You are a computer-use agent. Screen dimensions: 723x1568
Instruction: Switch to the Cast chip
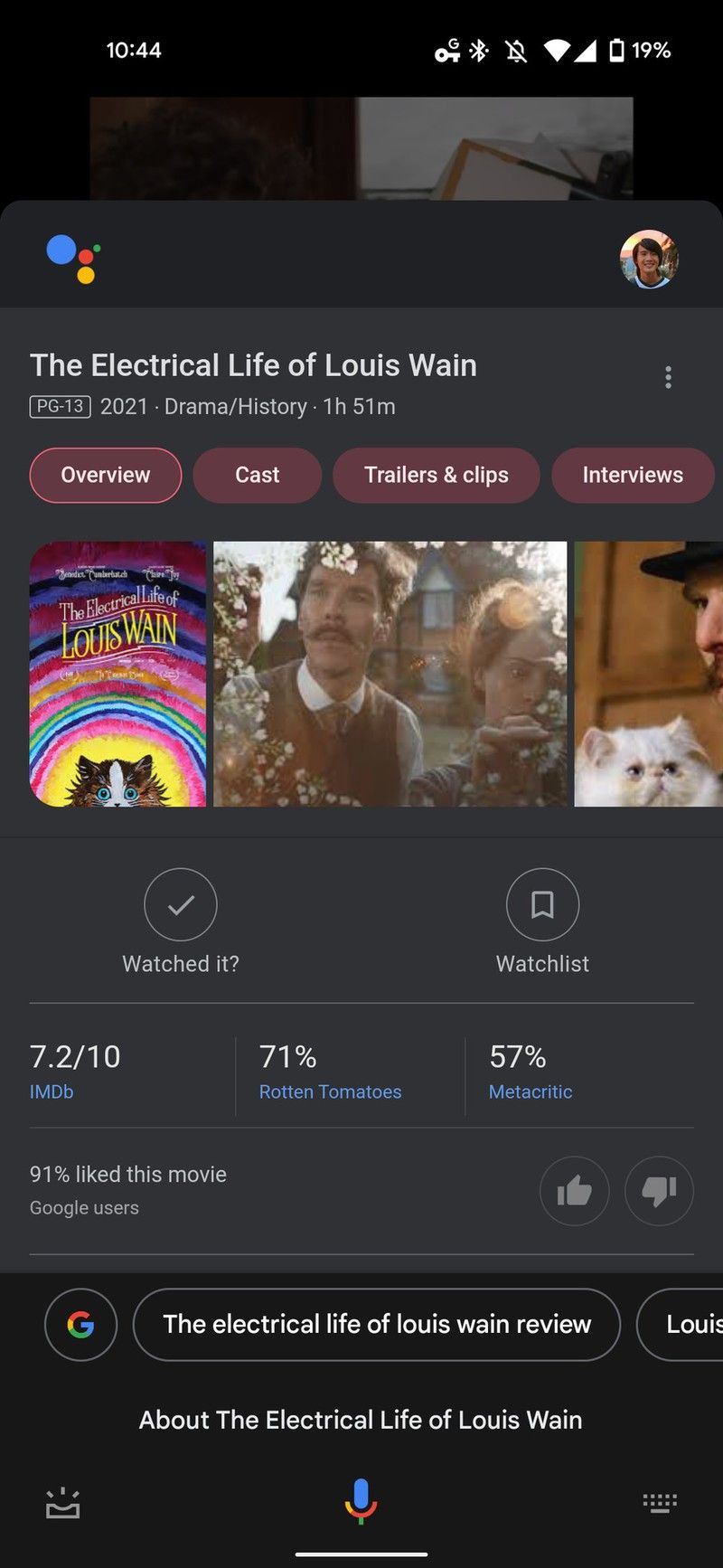click(258, 475)
